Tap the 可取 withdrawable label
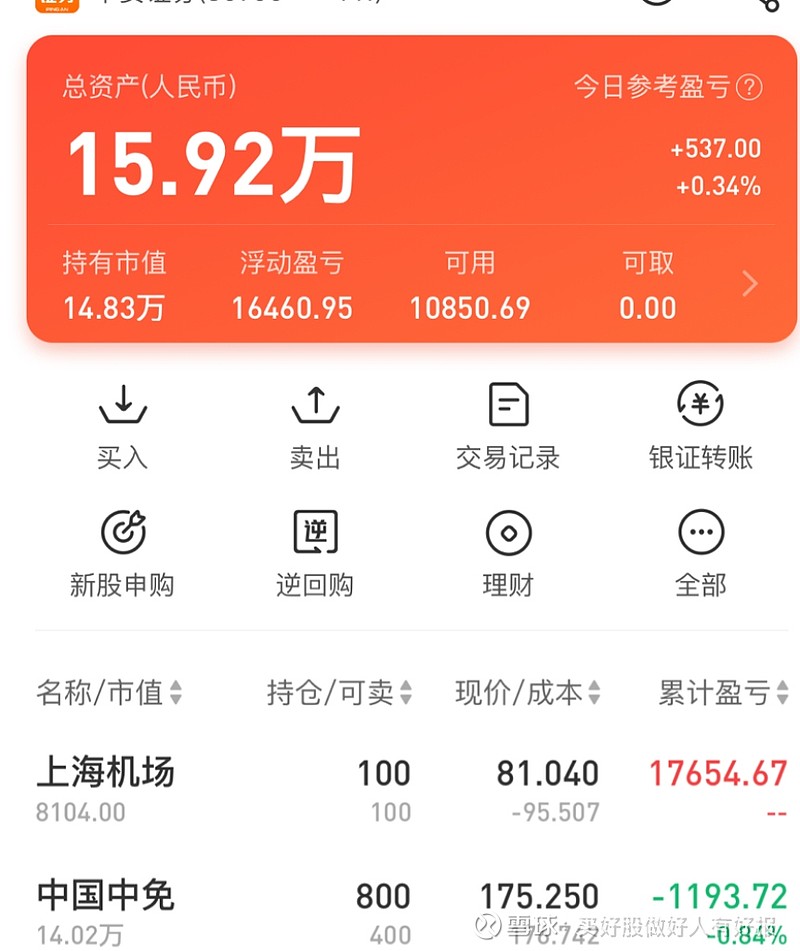The width and height of the screenshot is (800, 951). [646, 262]
